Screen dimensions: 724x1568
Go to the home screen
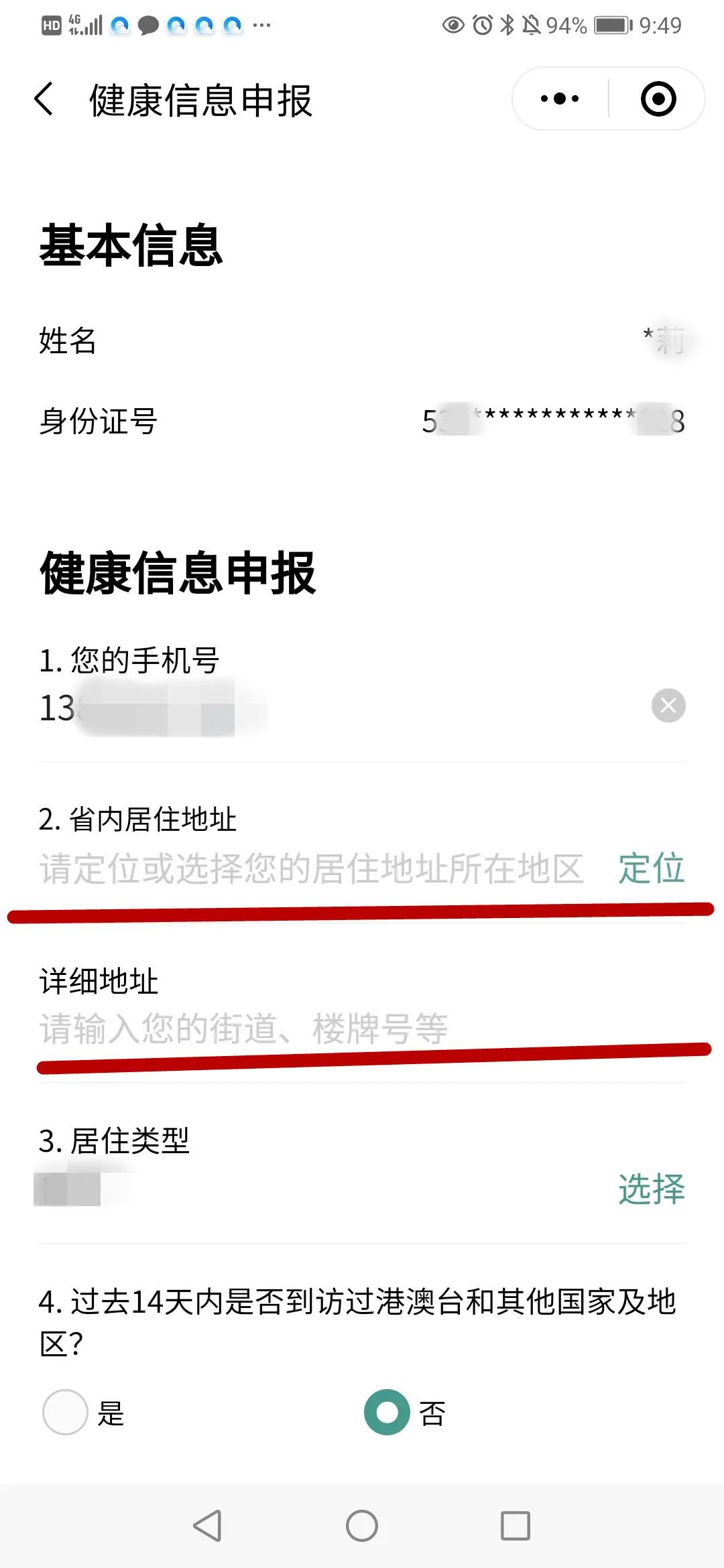(362, 1526)
